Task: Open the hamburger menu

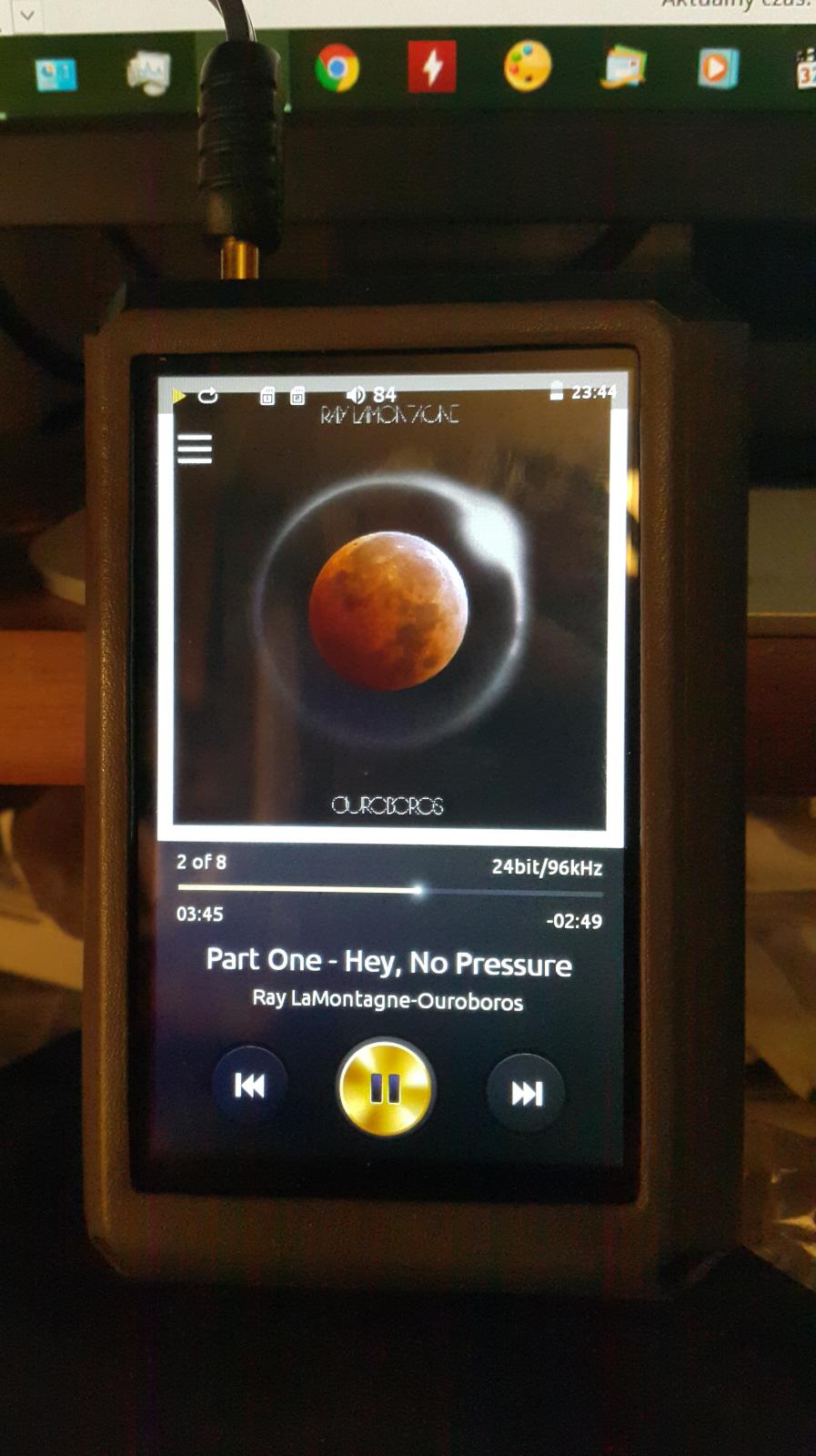Action: pos(195,449)
